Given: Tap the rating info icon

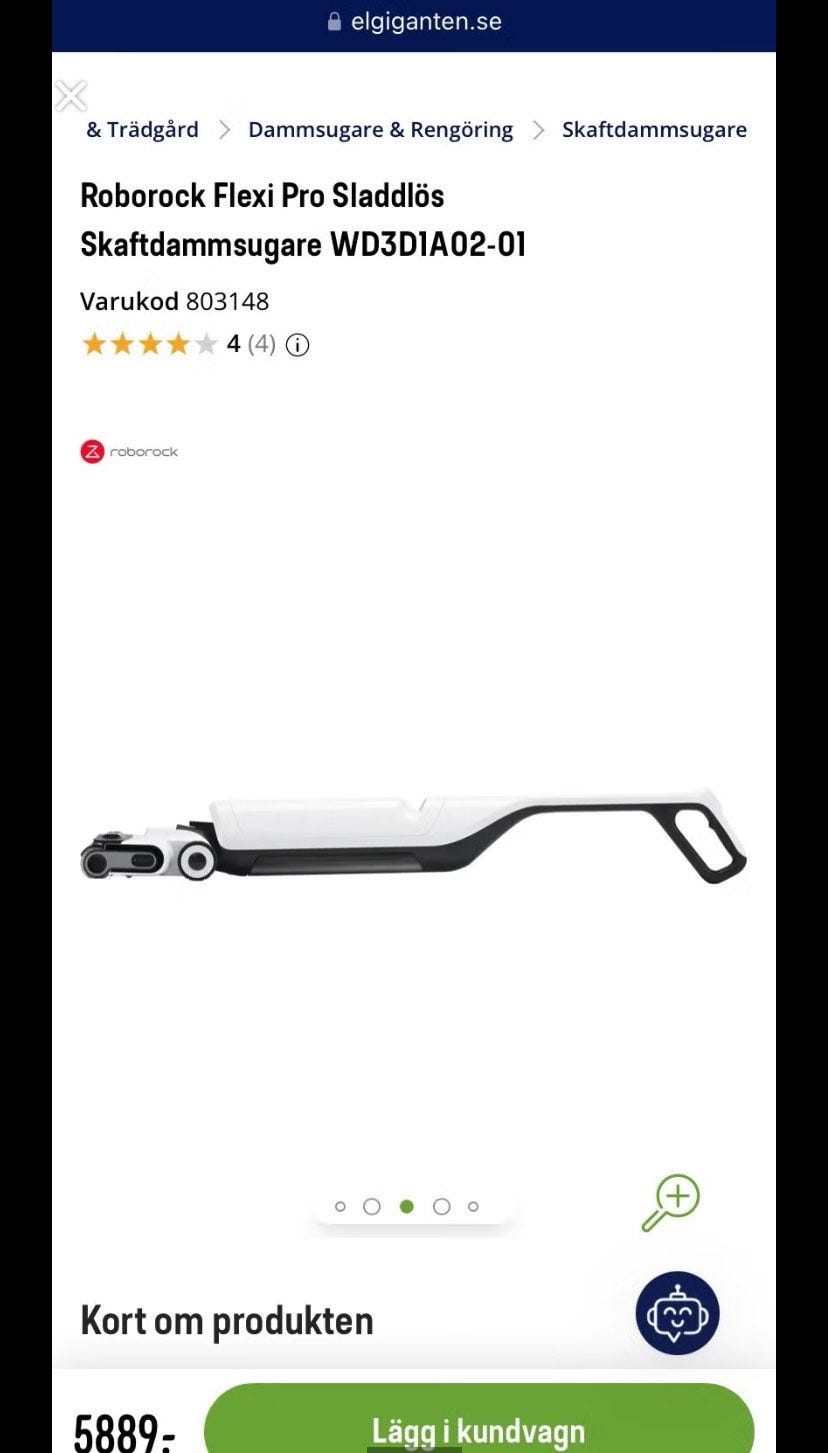Looking at the screenshot, I should [297, 345].
